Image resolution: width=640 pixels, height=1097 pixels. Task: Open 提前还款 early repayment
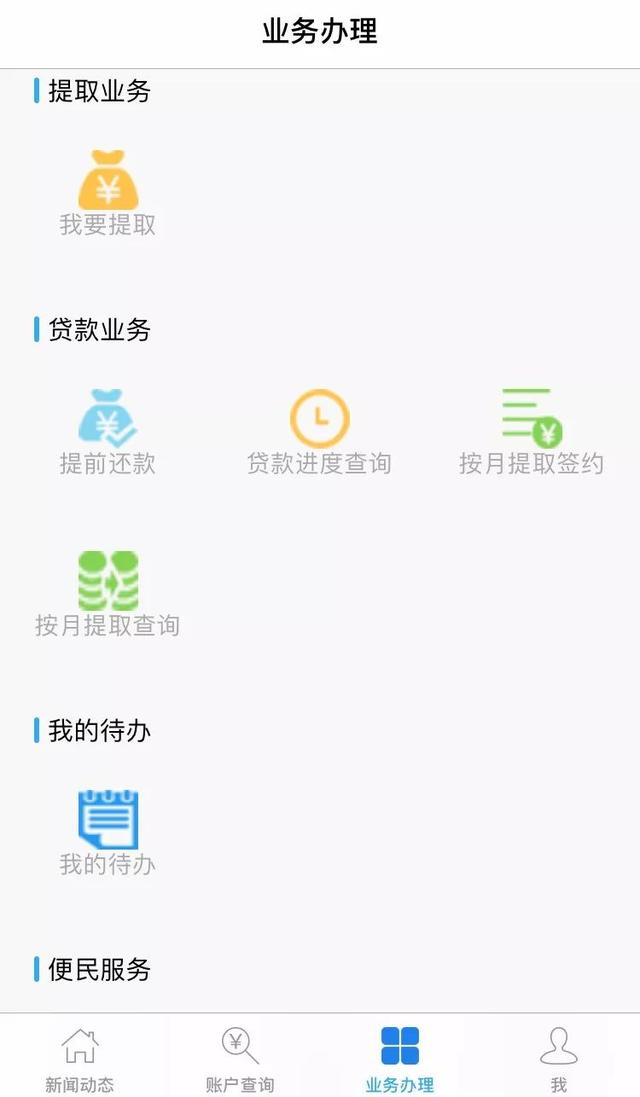[108, 433]
